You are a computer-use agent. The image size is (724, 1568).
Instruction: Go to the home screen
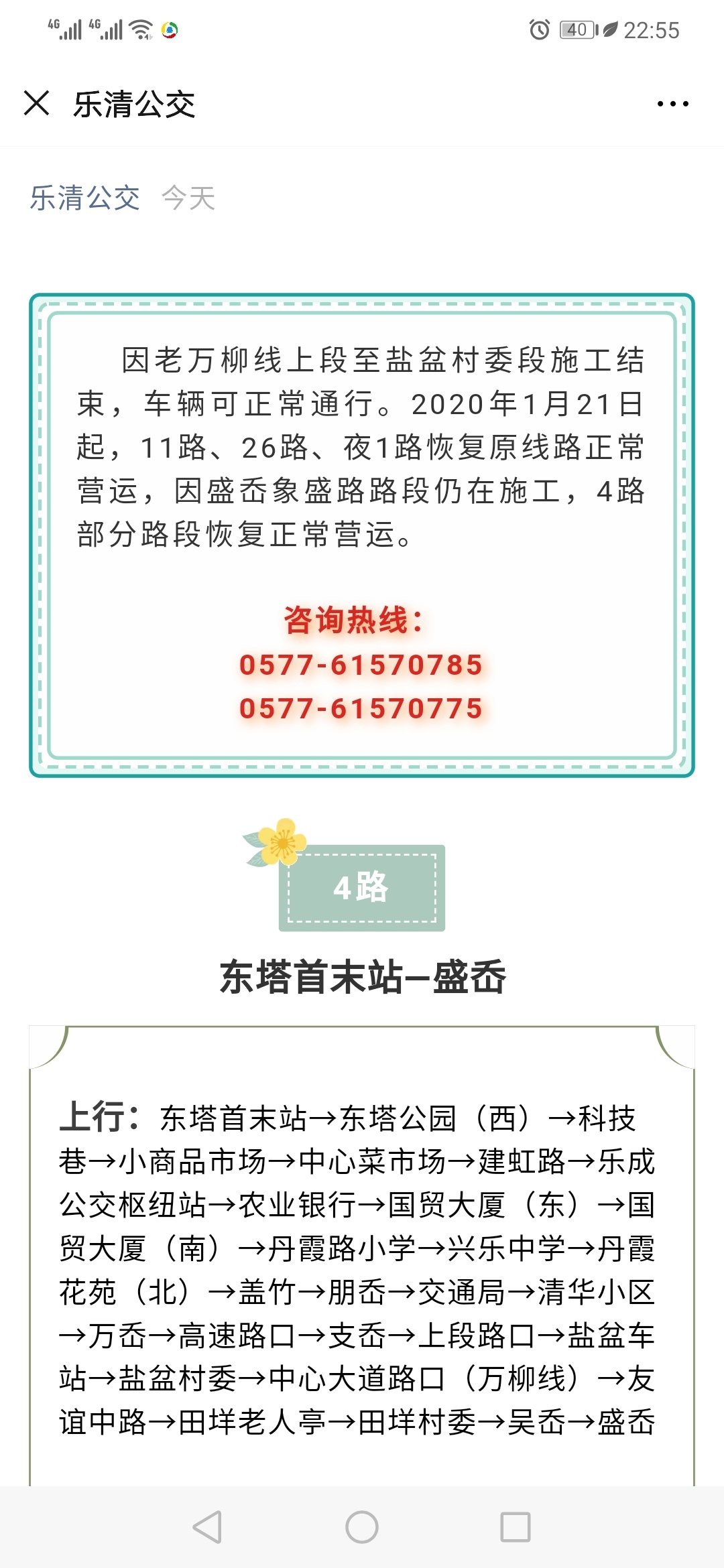point(362,1527)
